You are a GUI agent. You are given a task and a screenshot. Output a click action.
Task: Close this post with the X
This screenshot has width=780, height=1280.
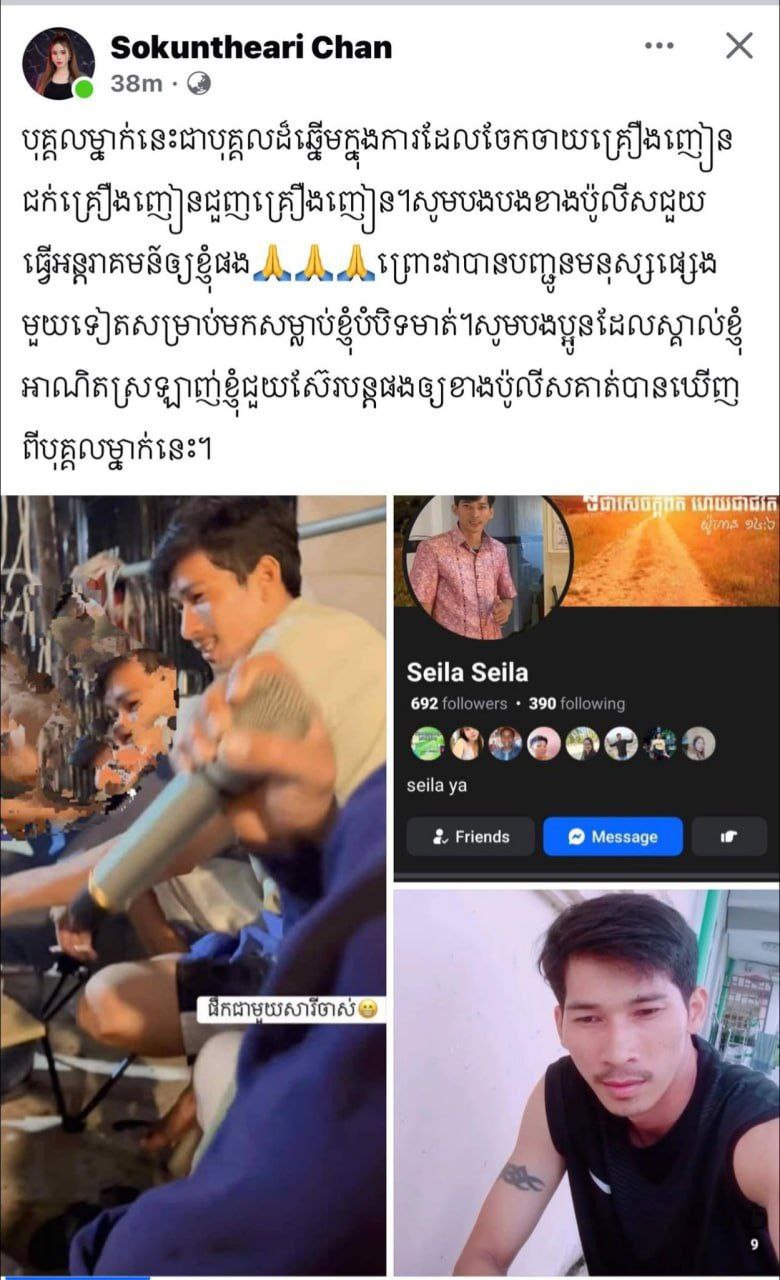point(739,45)
